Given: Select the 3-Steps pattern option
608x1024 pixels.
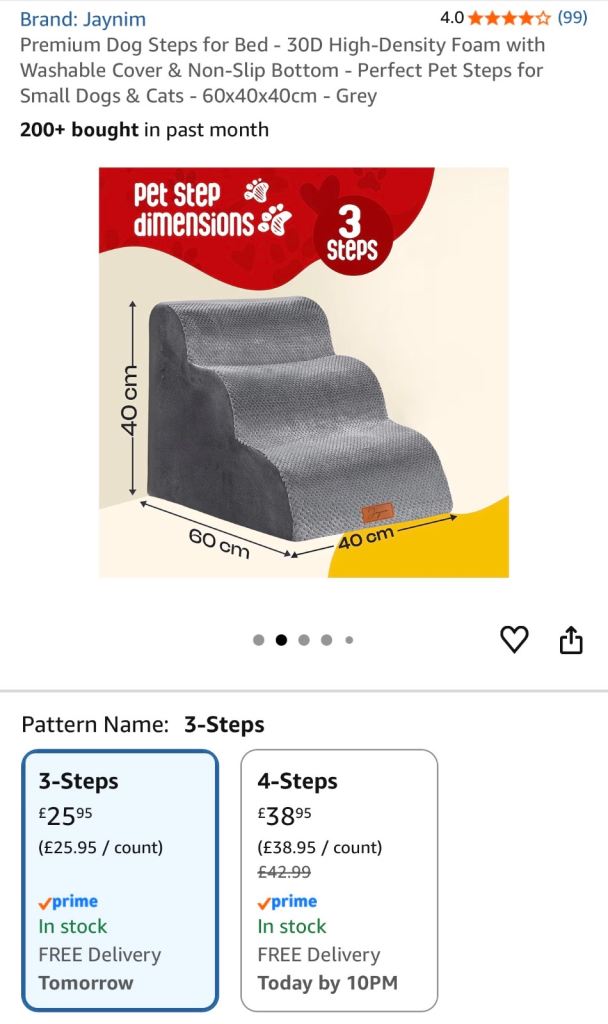Looking at the screenshot, I should coord(119,880).
